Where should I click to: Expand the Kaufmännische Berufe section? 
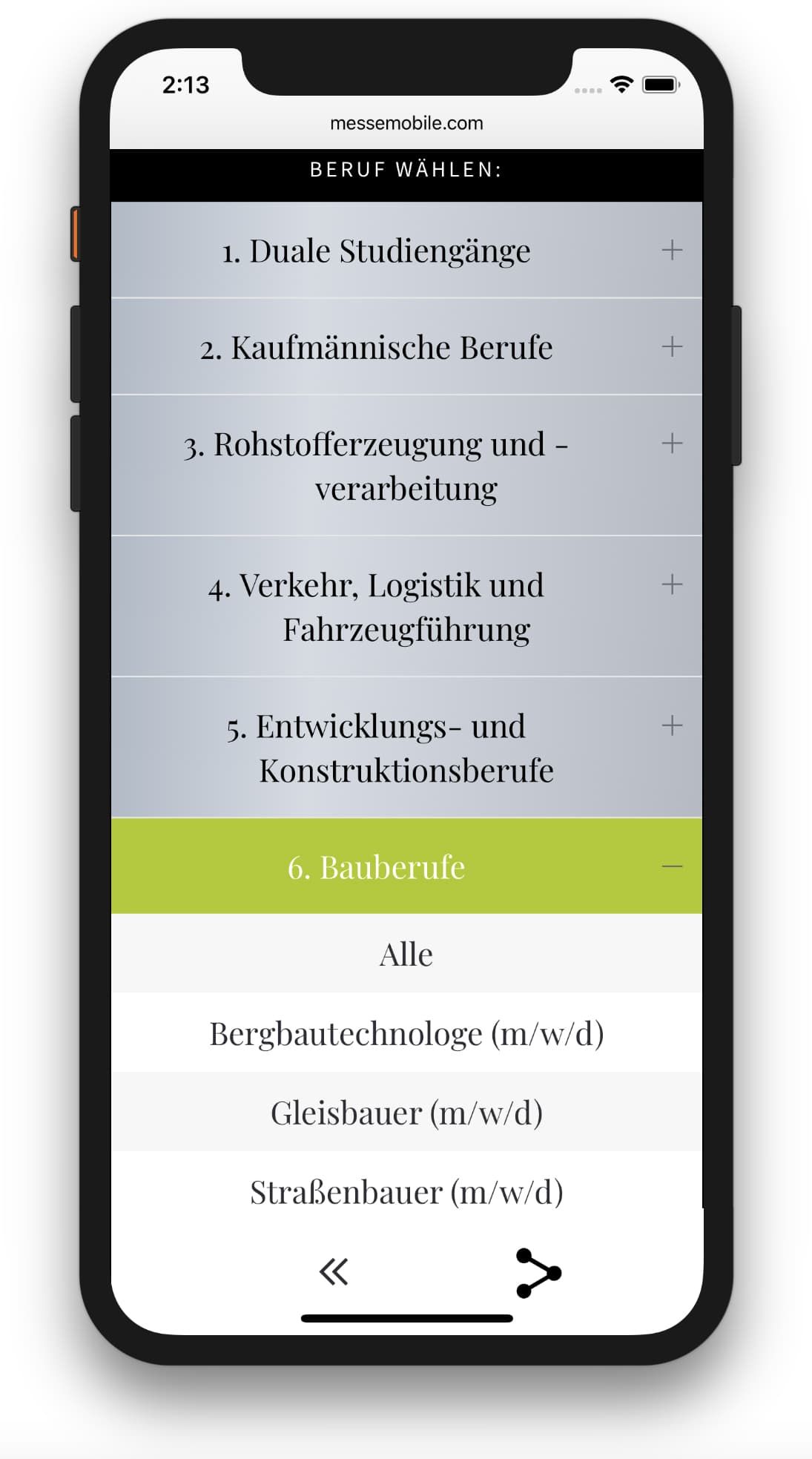tap(406, 346)
